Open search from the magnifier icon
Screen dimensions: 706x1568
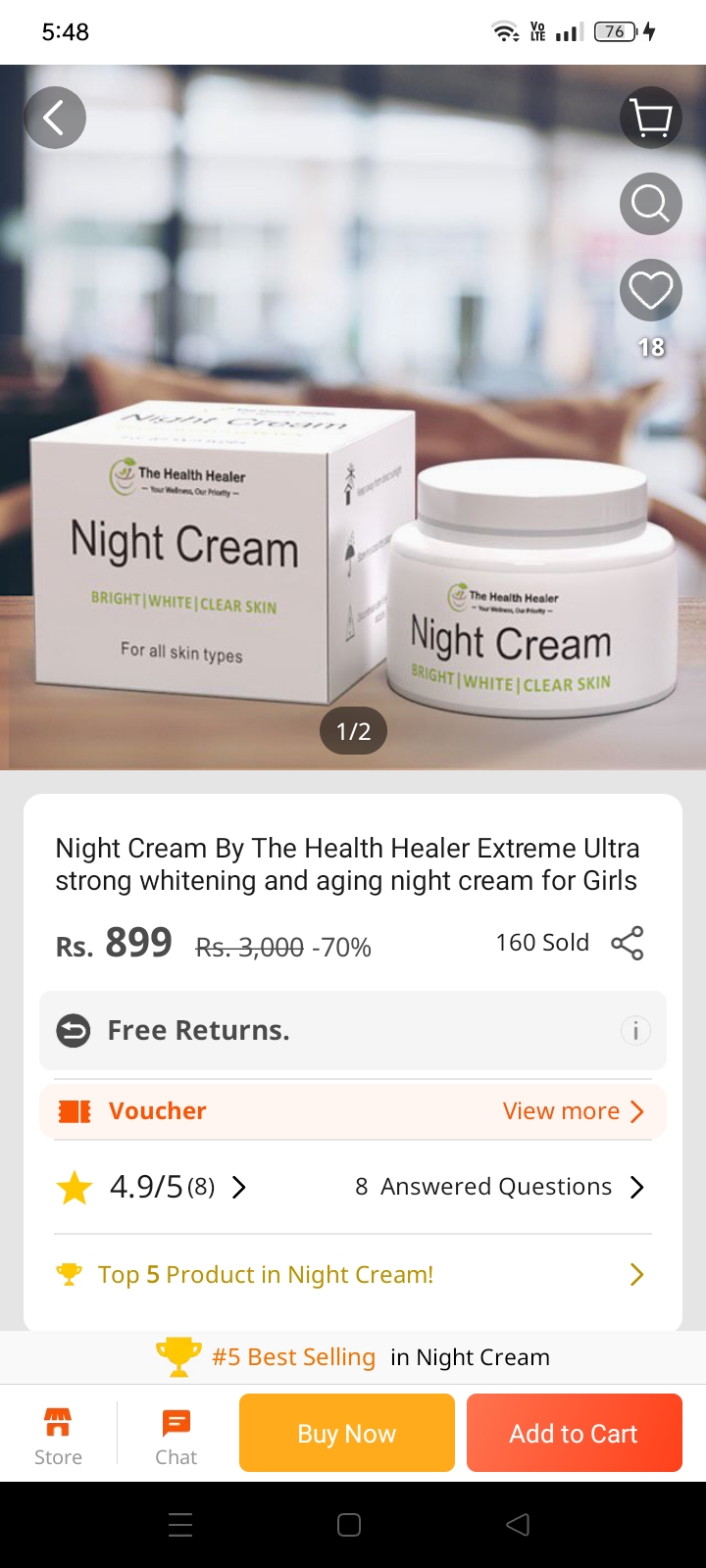tap(651, 204)
